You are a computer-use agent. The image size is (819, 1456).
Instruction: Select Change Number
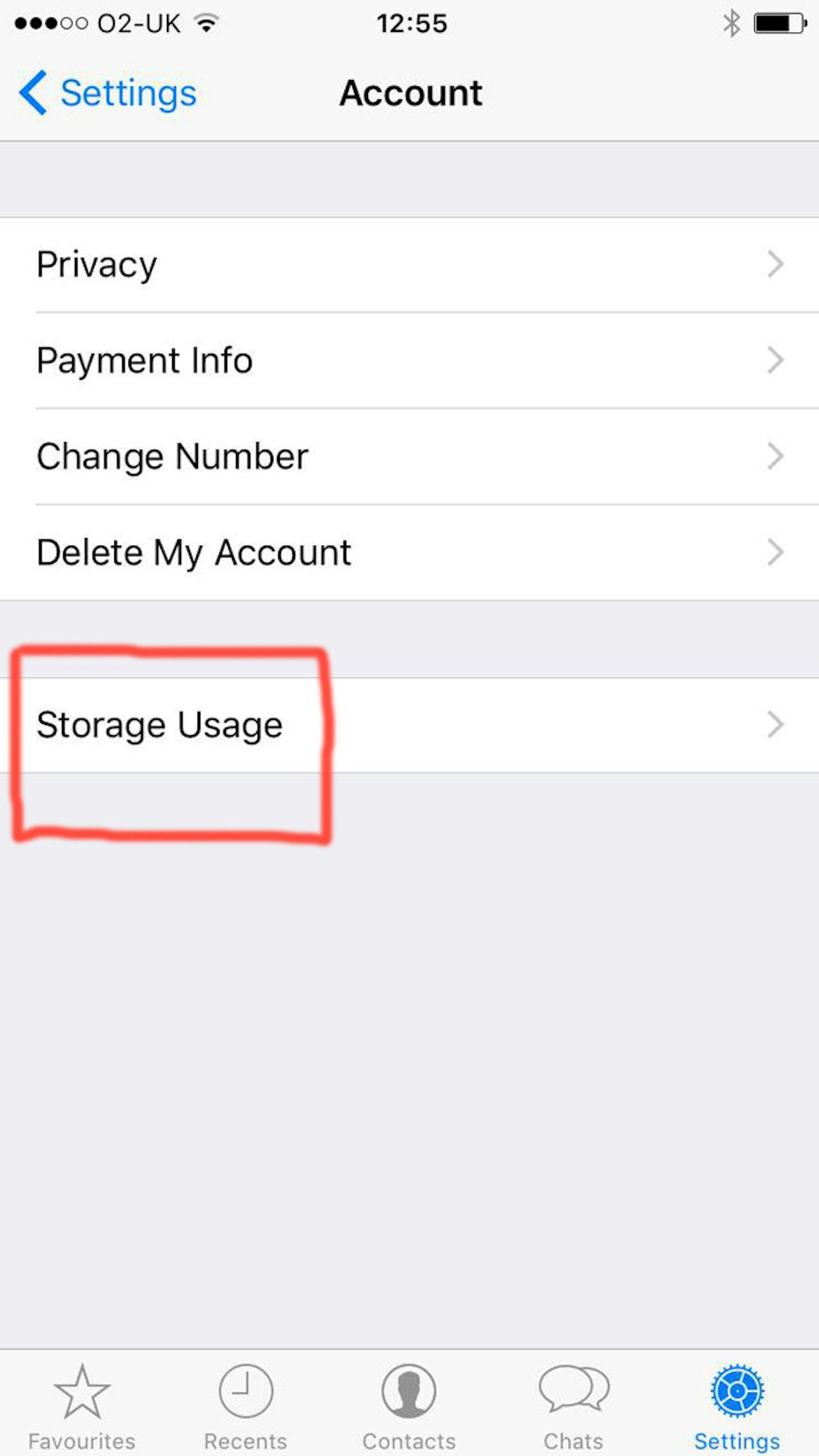(409, 457)
